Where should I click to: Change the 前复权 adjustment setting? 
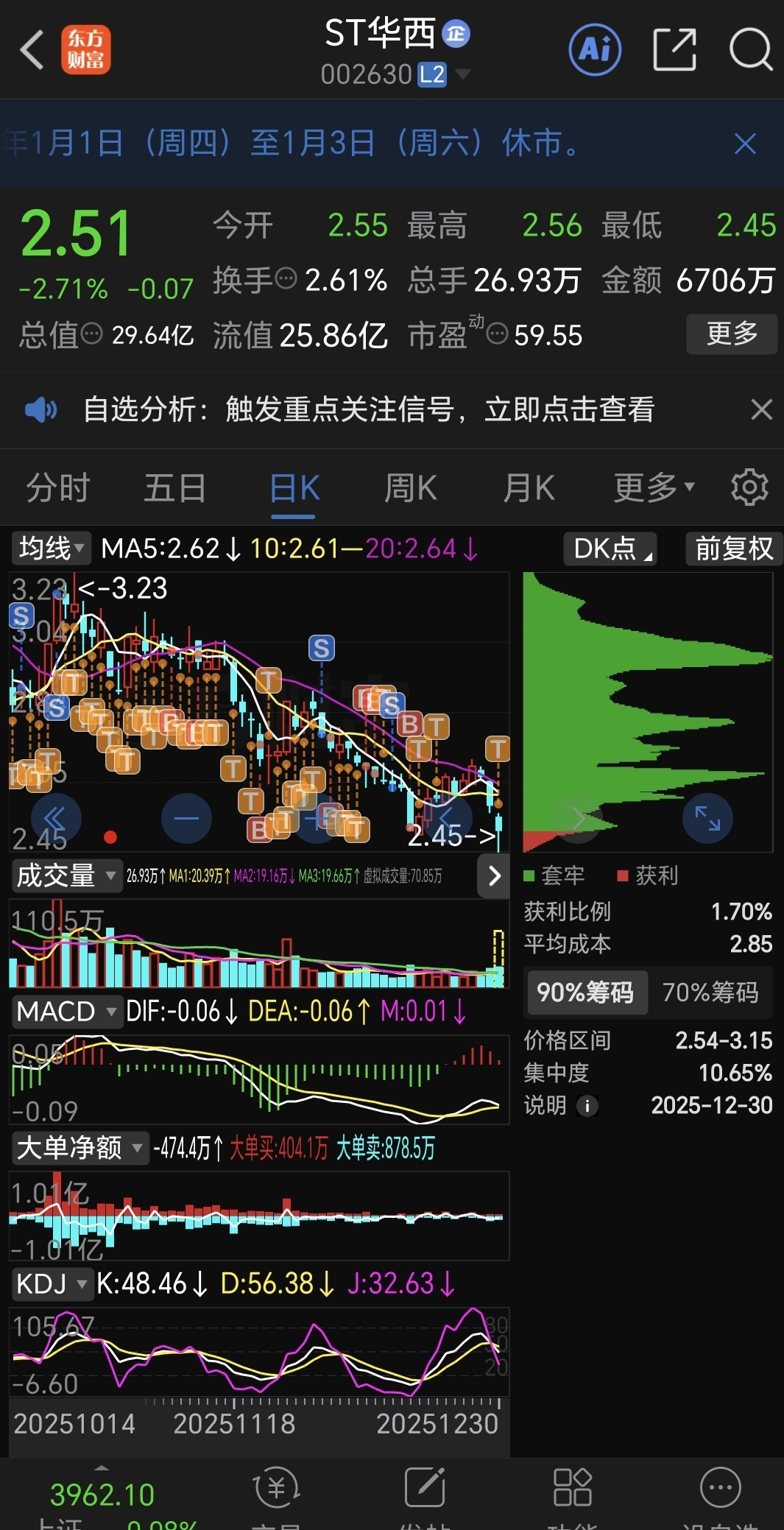tap(734, 549)
